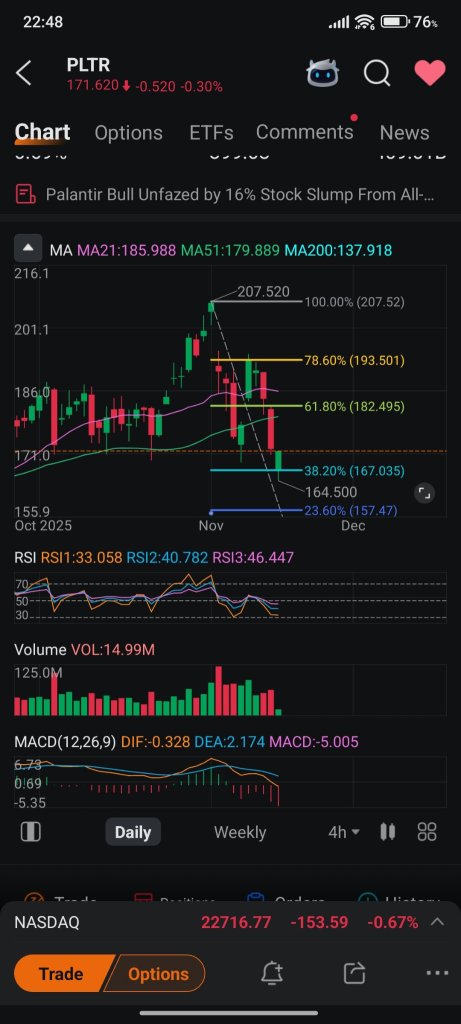Remove PLTR from favorites heart
461x1024 pixels.
pos(430,73)
